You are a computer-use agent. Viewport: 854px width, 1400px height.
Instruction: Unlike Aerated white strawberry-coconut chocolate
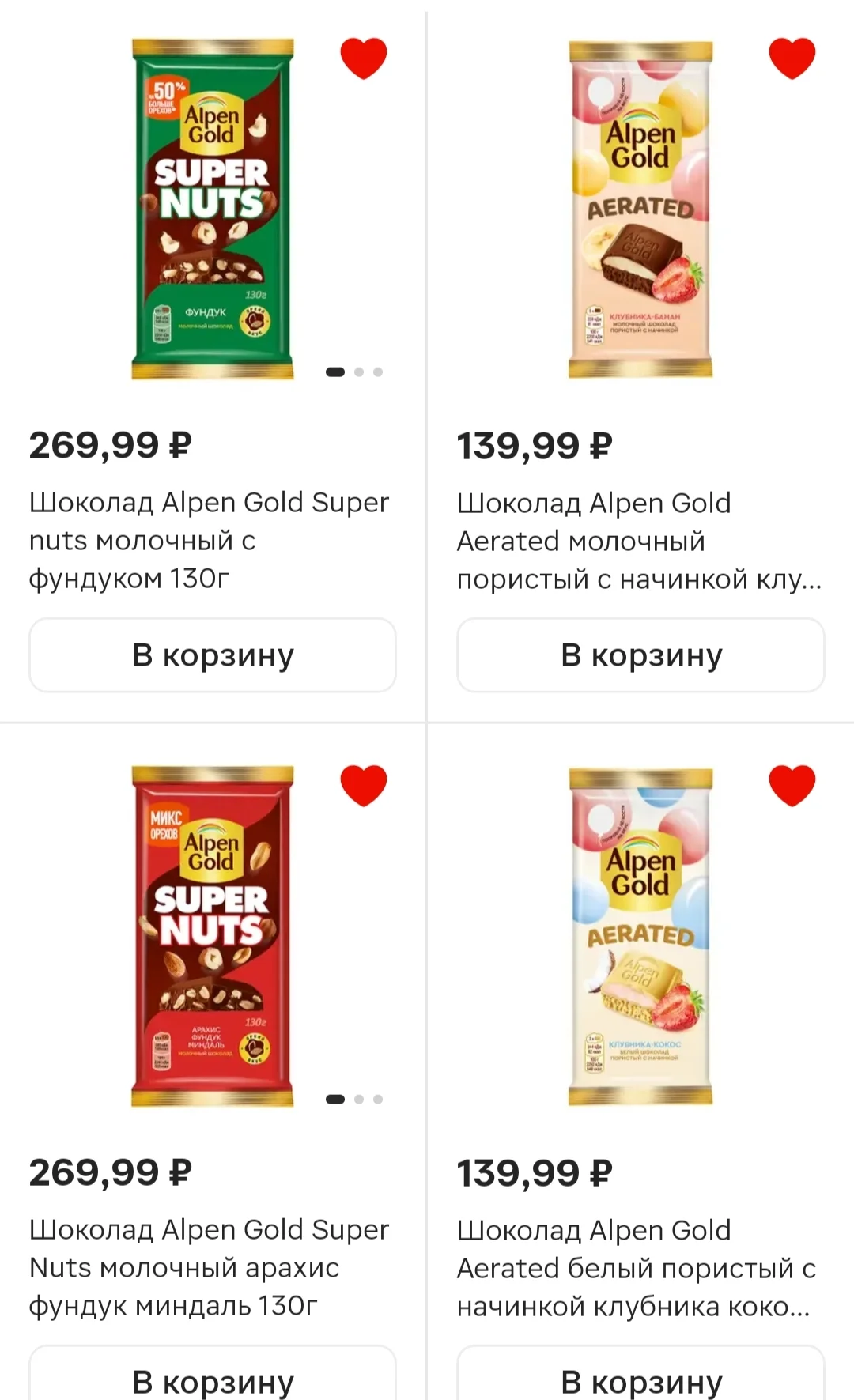click(792, 786)
